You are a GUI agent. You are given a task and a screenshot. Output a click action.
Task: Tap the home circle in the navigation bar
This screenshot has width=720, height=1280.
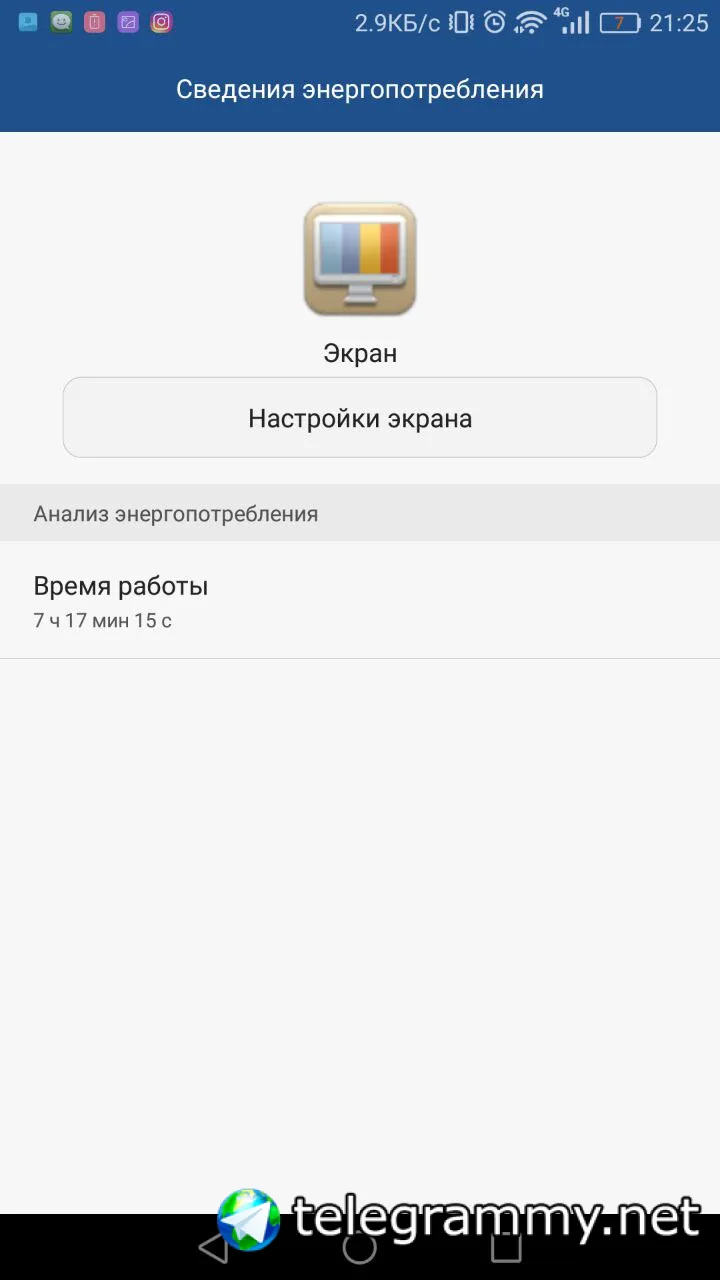(x=360, y=1247)
